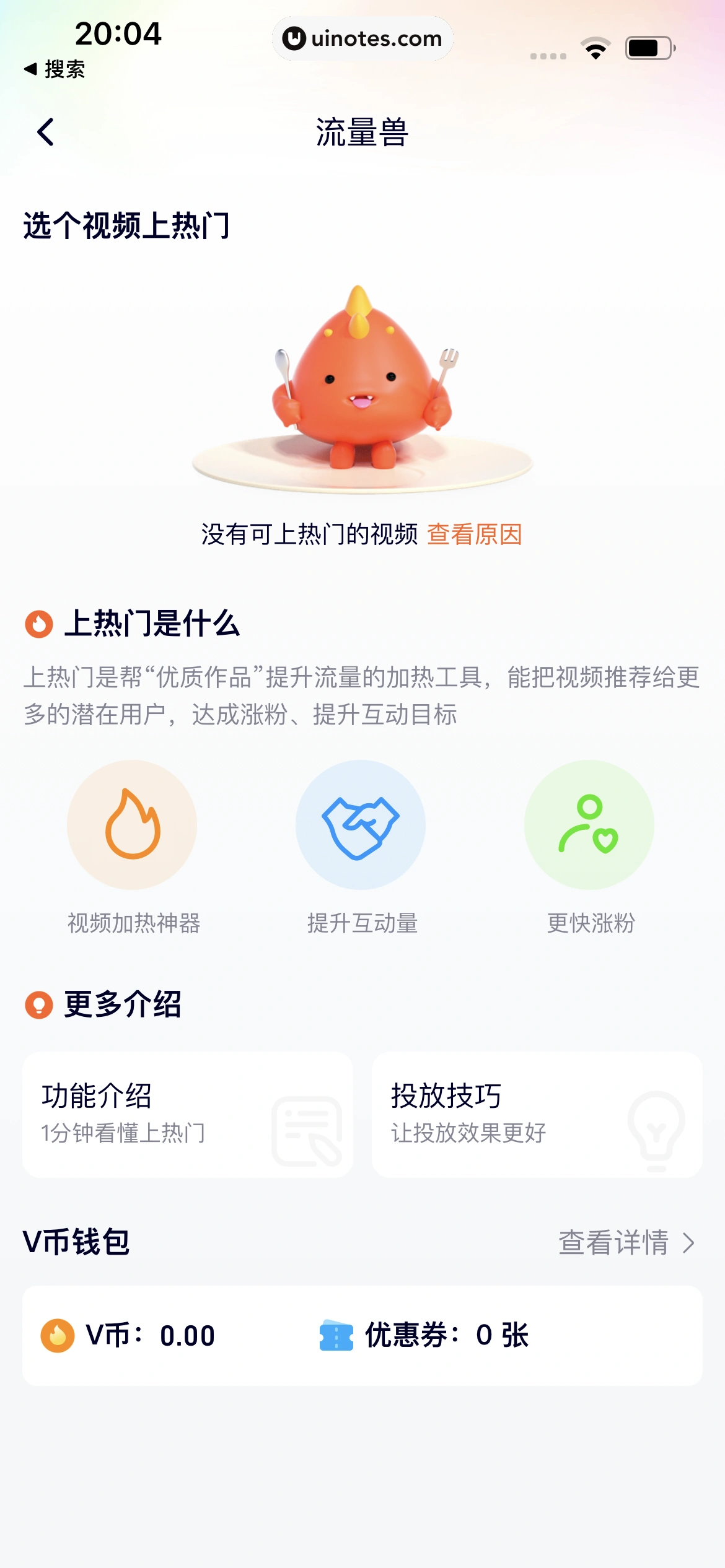The height and width of the screenshot is (1568, 725).
Task: Open the 功能介绍 card
Action: point(187,1114)
